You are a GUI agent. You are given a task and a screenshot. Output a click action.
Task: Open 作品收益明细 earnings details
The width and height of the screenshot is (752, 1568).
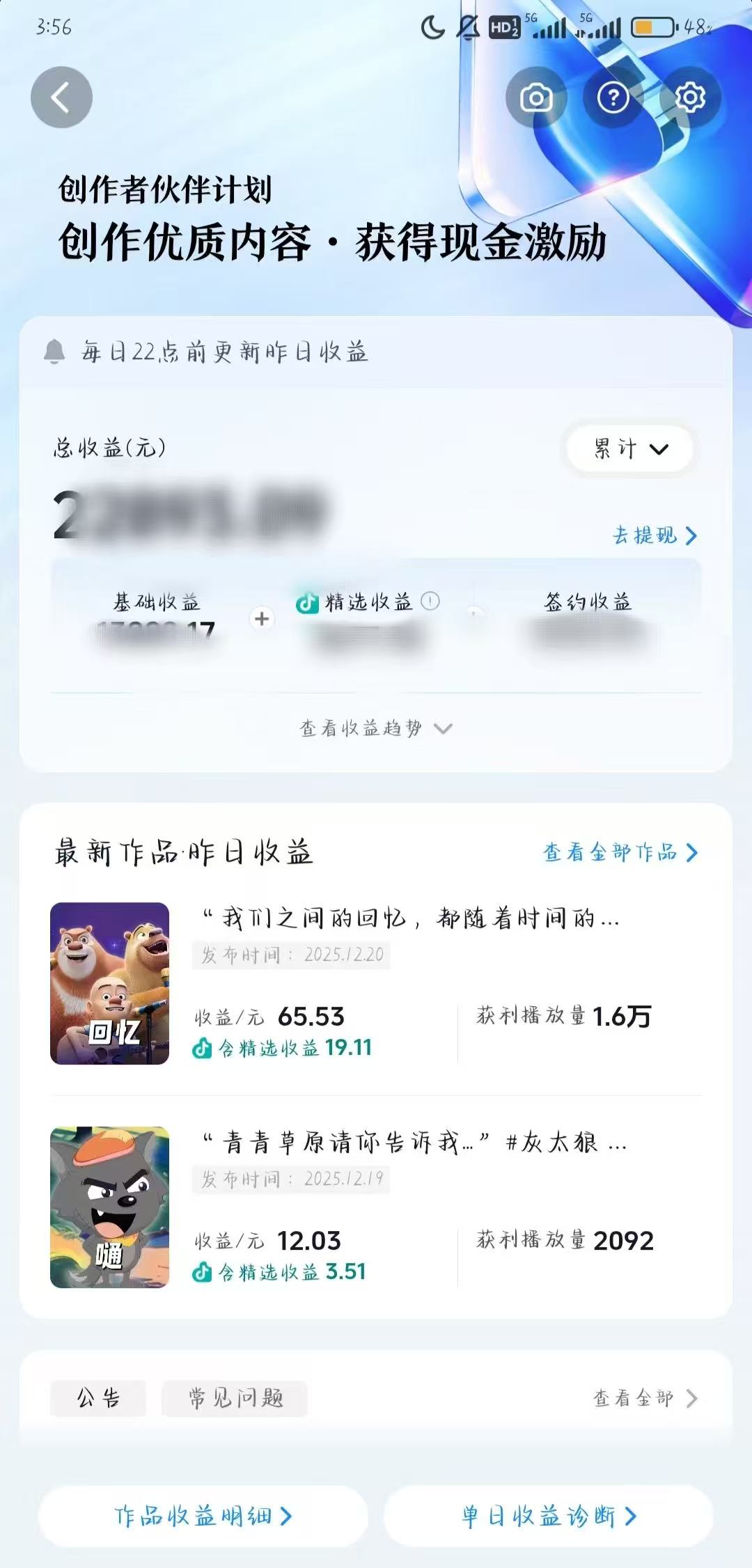pyautogui.click(x=203, y=1516)
